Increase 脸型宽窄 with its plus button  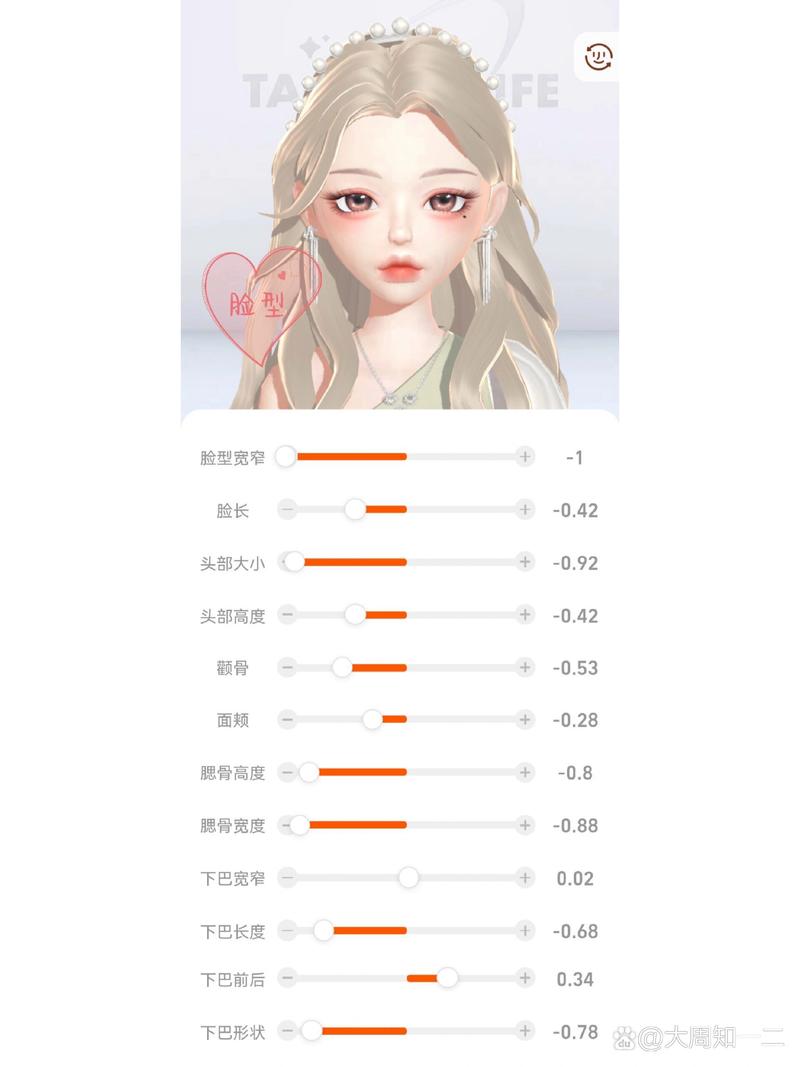tap(525, 457)
